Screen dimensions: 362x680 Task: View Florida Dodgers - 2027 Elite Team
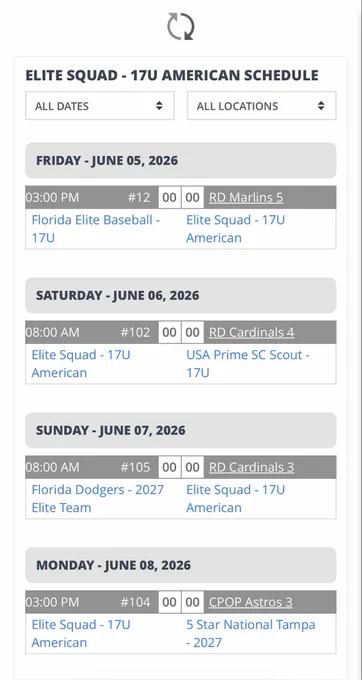(98, 499)
